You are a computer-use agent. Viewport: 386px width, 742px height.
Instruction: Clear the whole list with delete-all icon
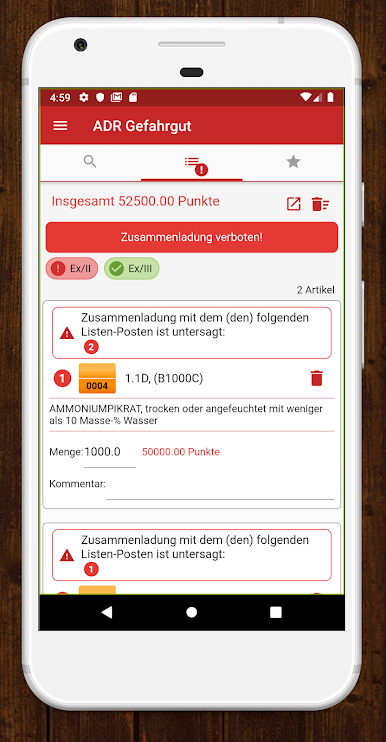[320, 204]
